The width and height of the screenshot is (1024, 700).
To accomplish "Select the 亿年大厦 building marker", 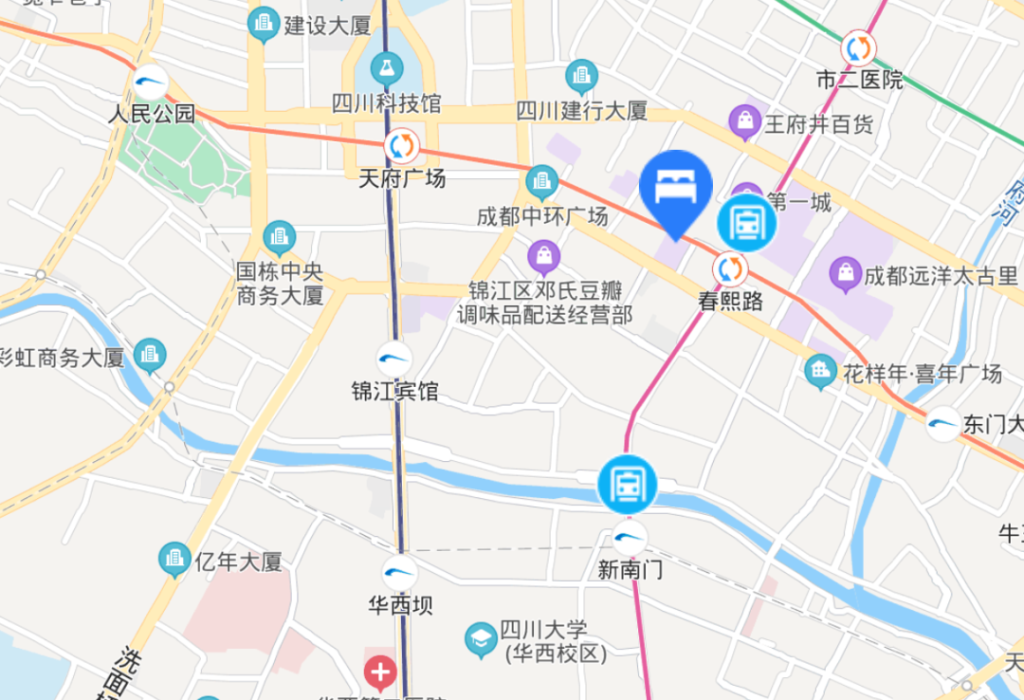I will [x=175, y=560].
